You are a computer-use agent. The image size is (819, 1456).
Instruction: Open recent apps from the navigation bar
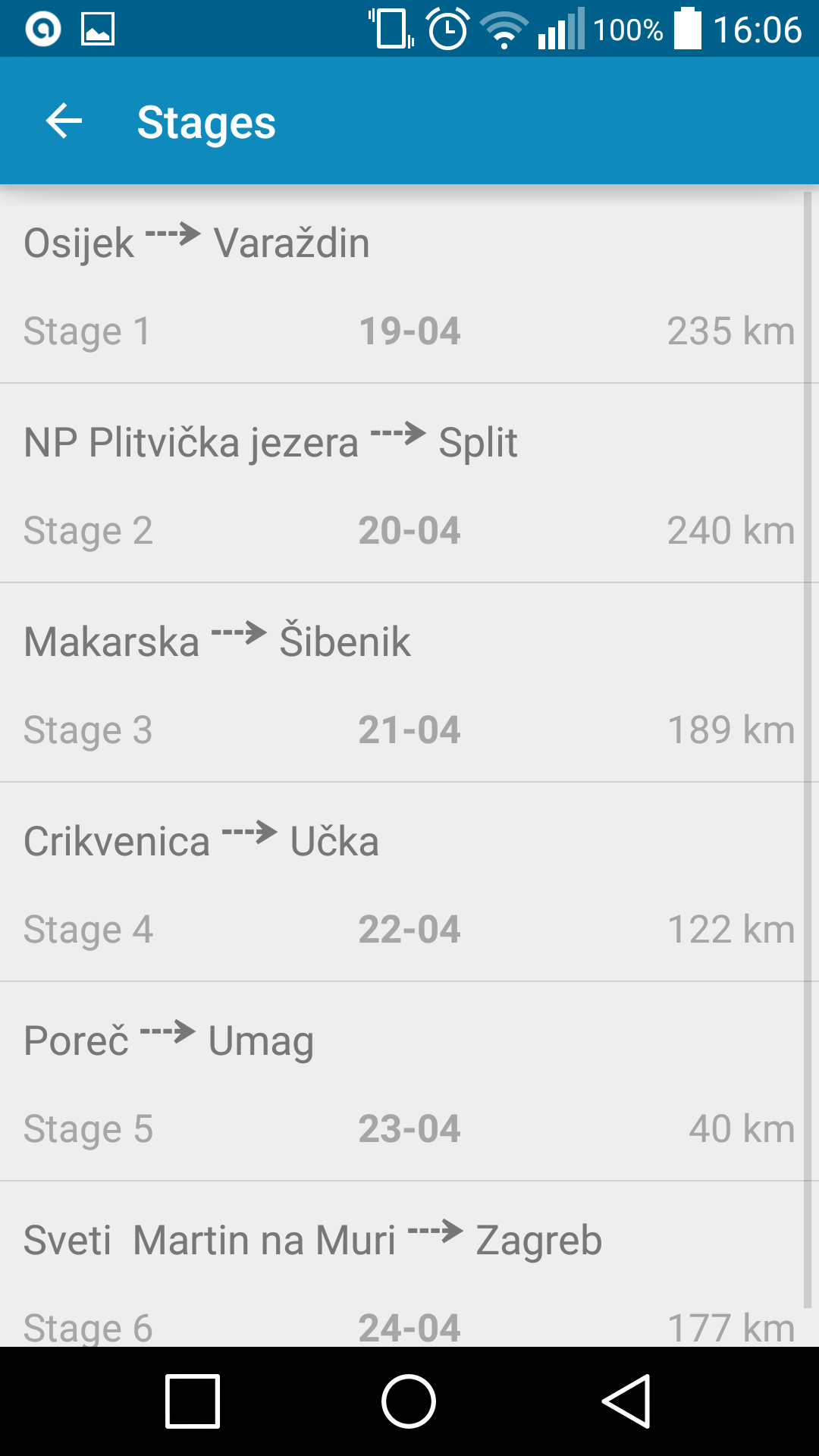coord(193,1401)
